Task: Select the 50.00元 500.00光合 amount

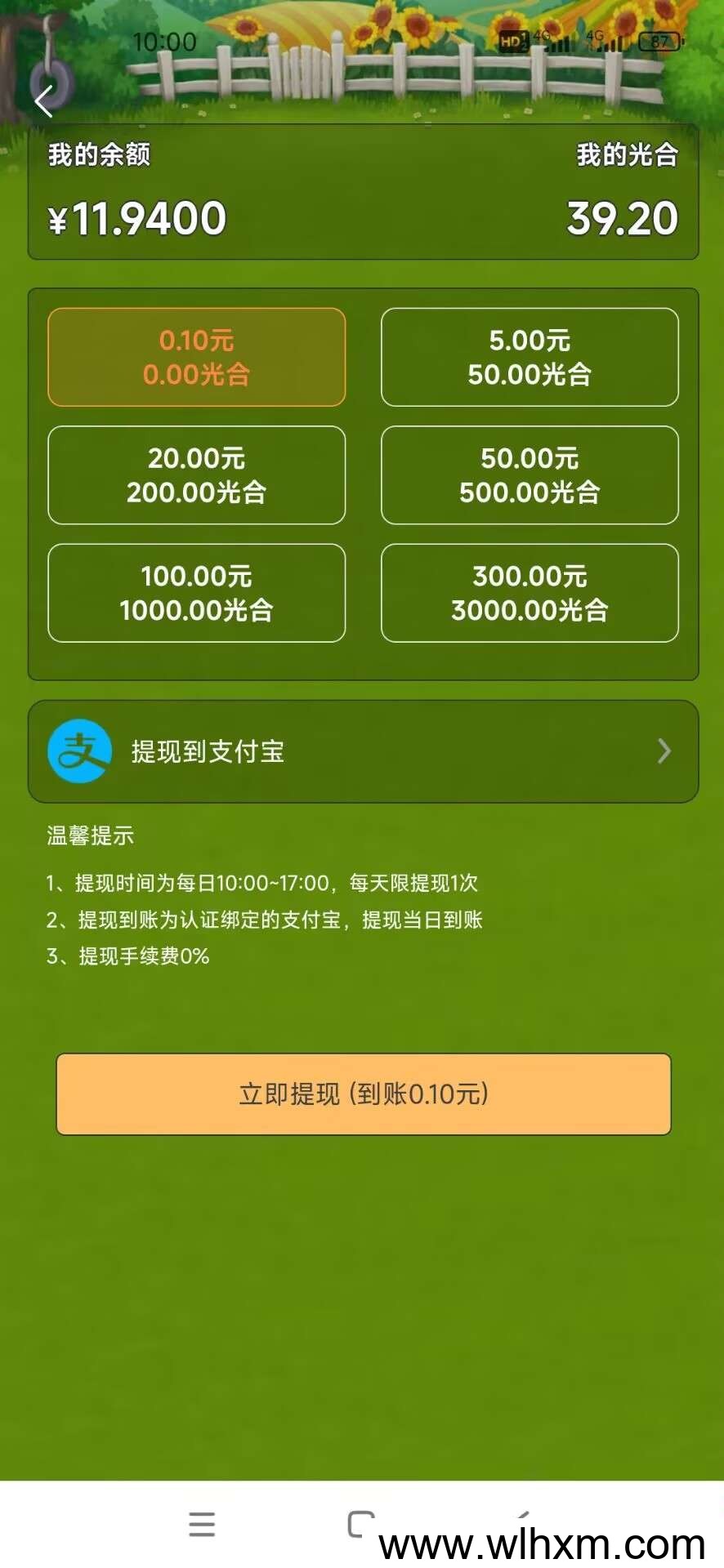Action: (x=530, y=475)
